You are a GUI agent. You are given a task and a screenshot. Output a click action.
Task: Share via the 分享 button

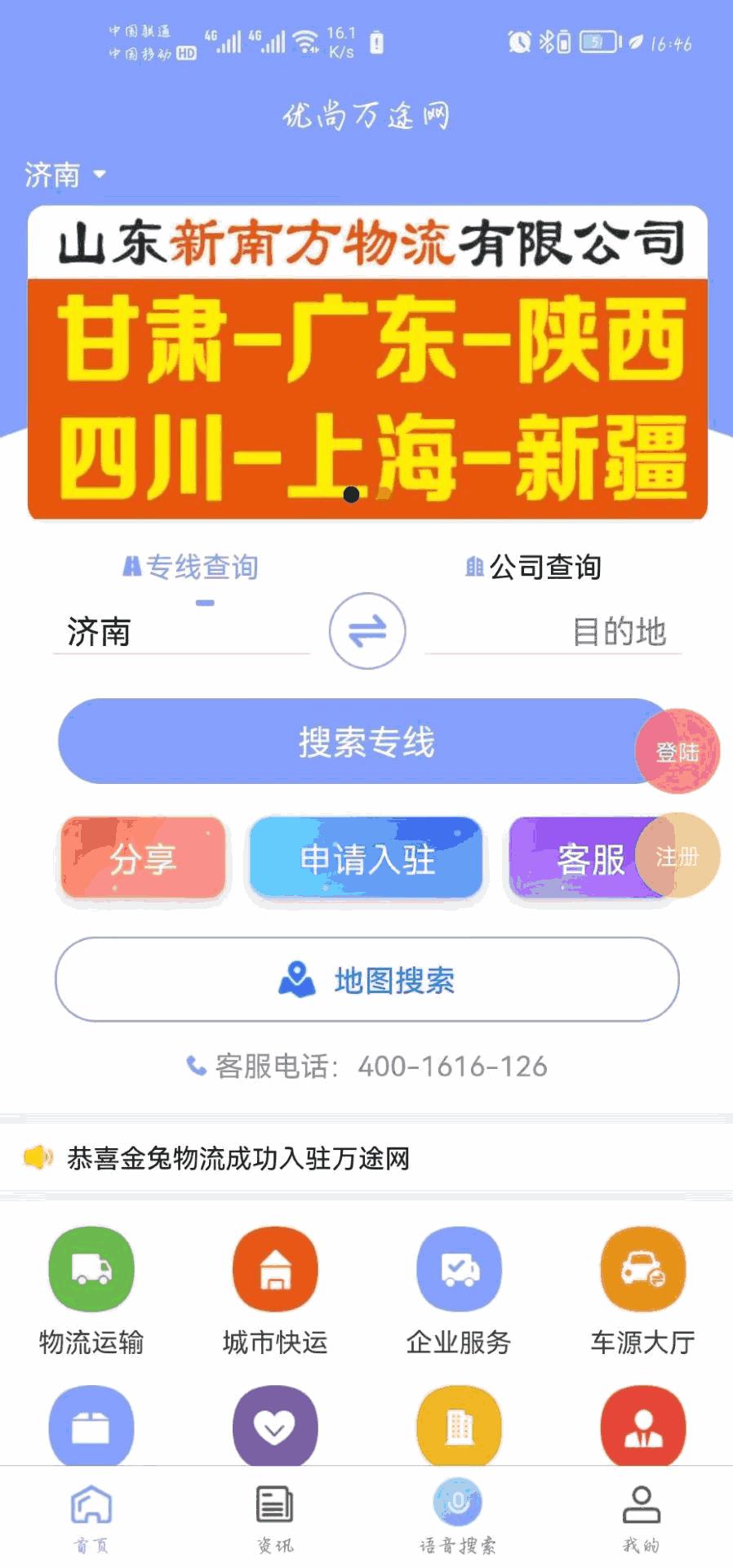(144, 859)
